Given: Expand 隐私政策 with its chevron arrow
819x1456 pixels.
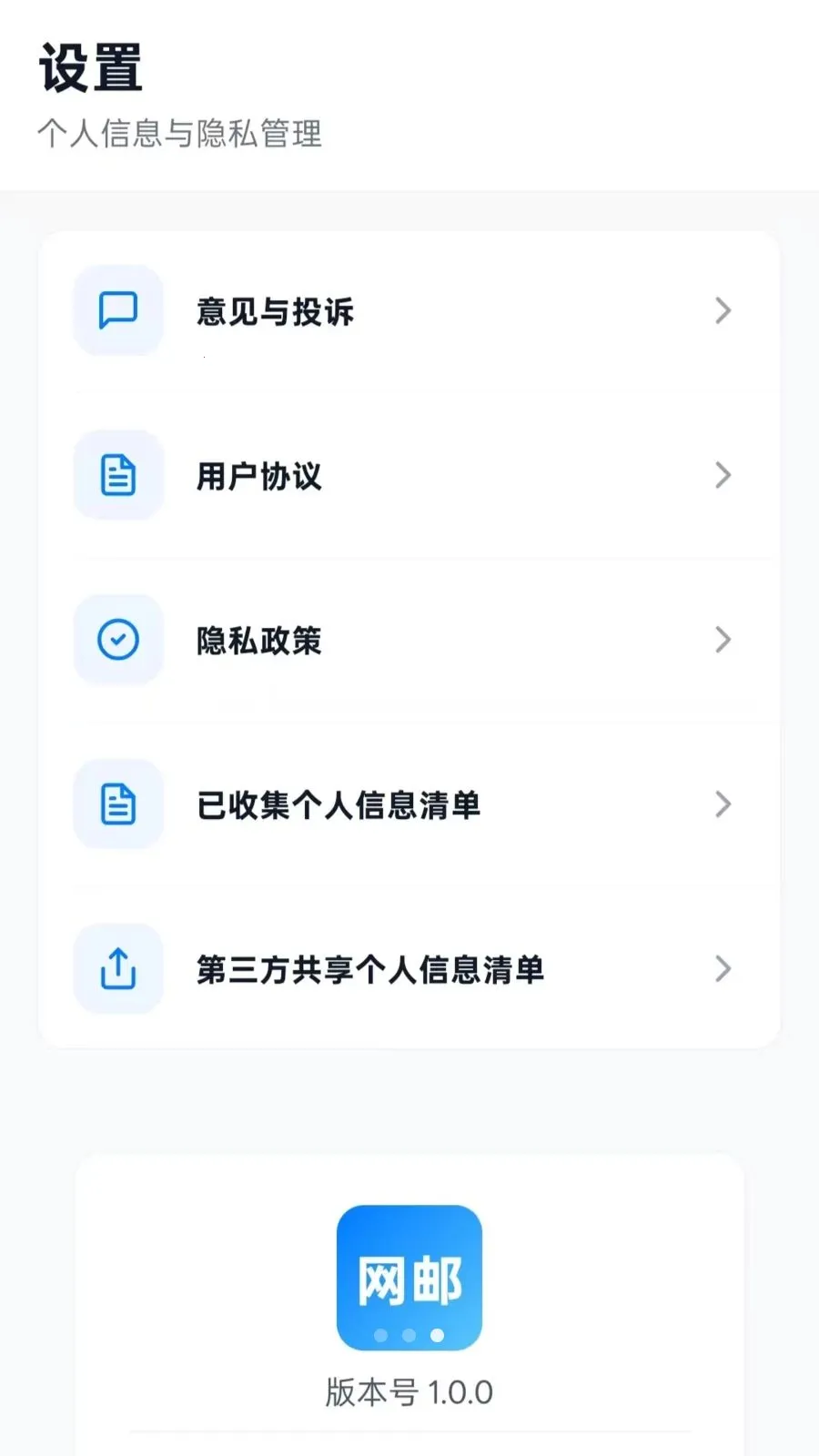Looking at the screenshot, I should pos(723,640).
